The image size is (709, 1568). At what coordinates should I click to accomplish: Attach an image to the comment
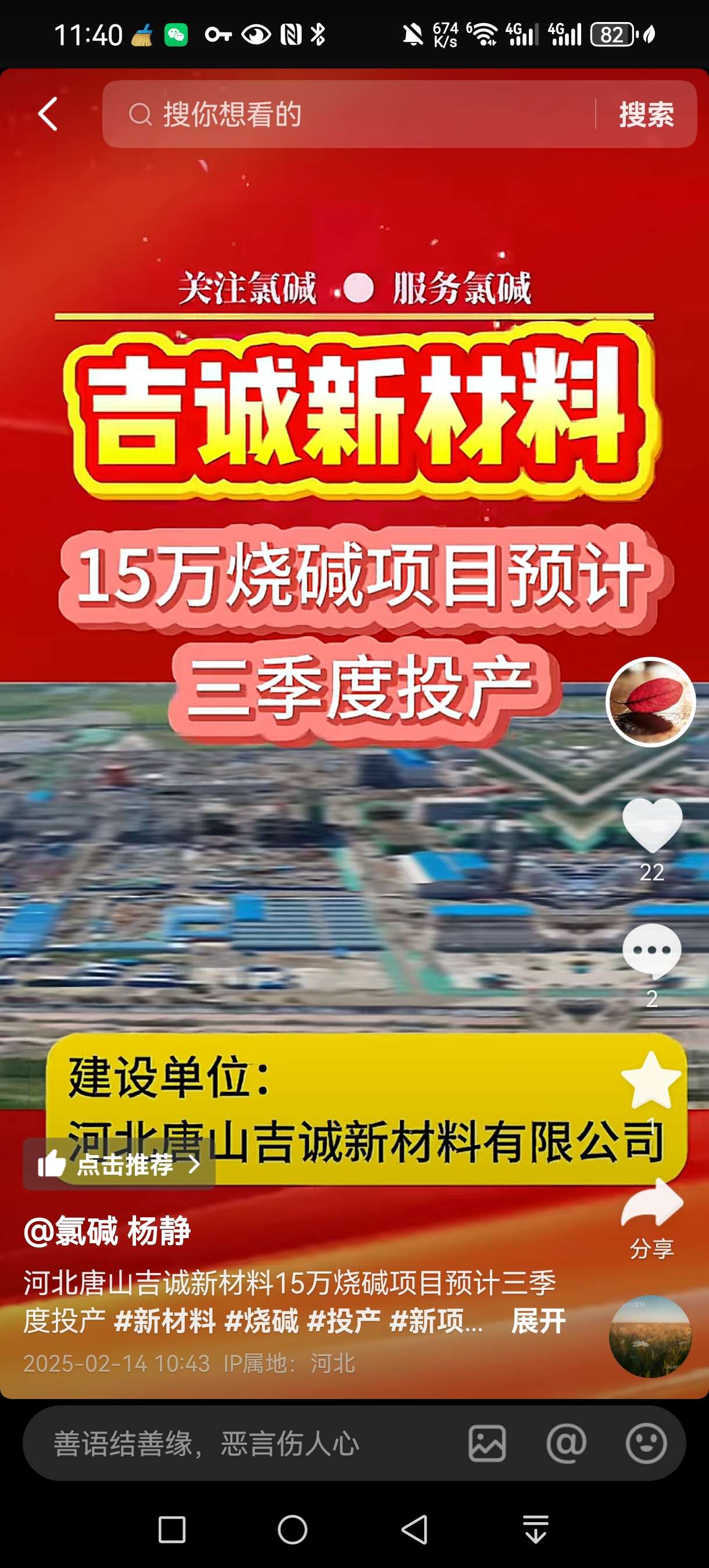coord(487,1443)
